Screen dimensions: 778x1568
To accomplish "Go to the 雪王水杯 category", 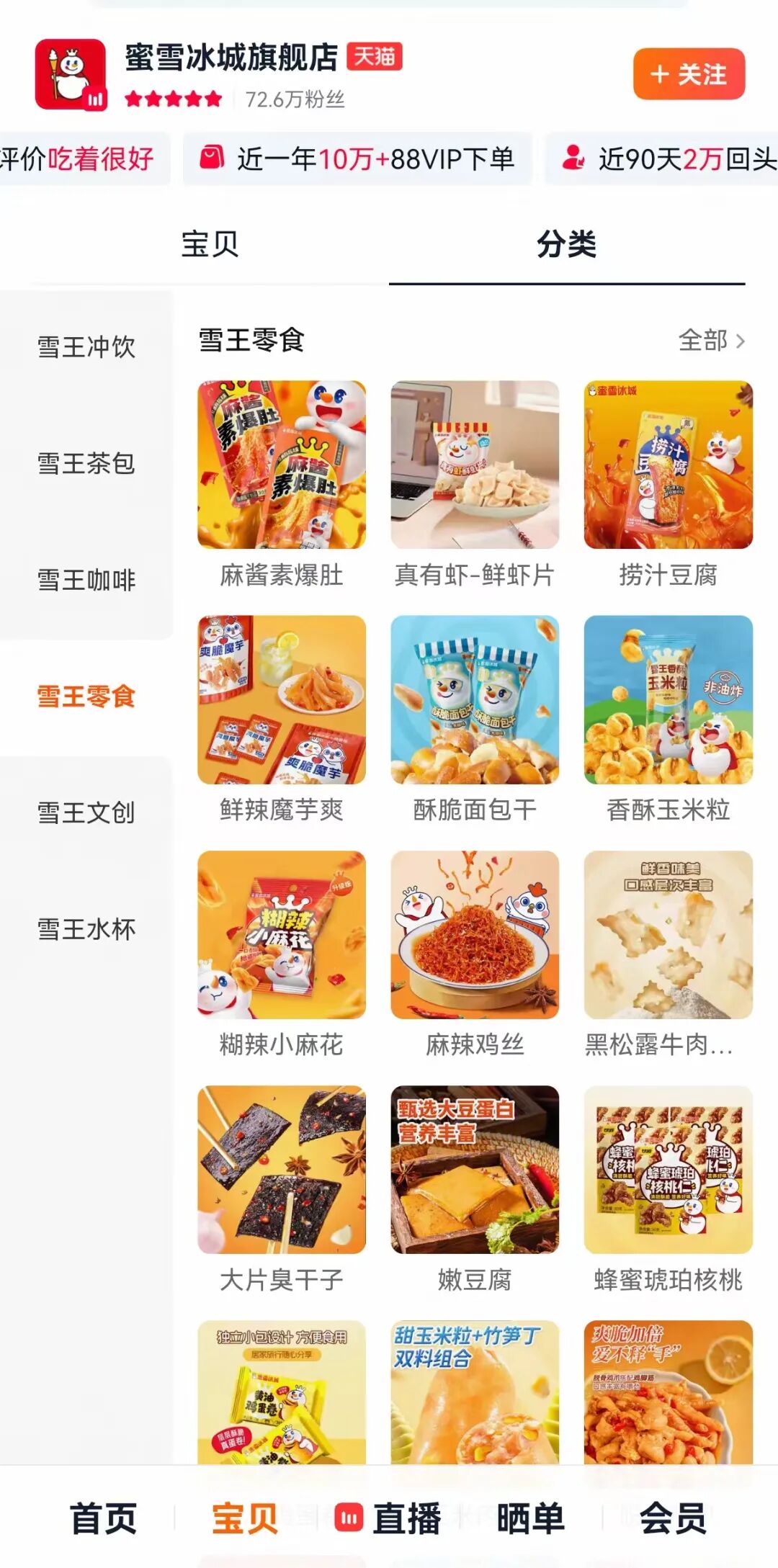I will [x=86, y=930].
